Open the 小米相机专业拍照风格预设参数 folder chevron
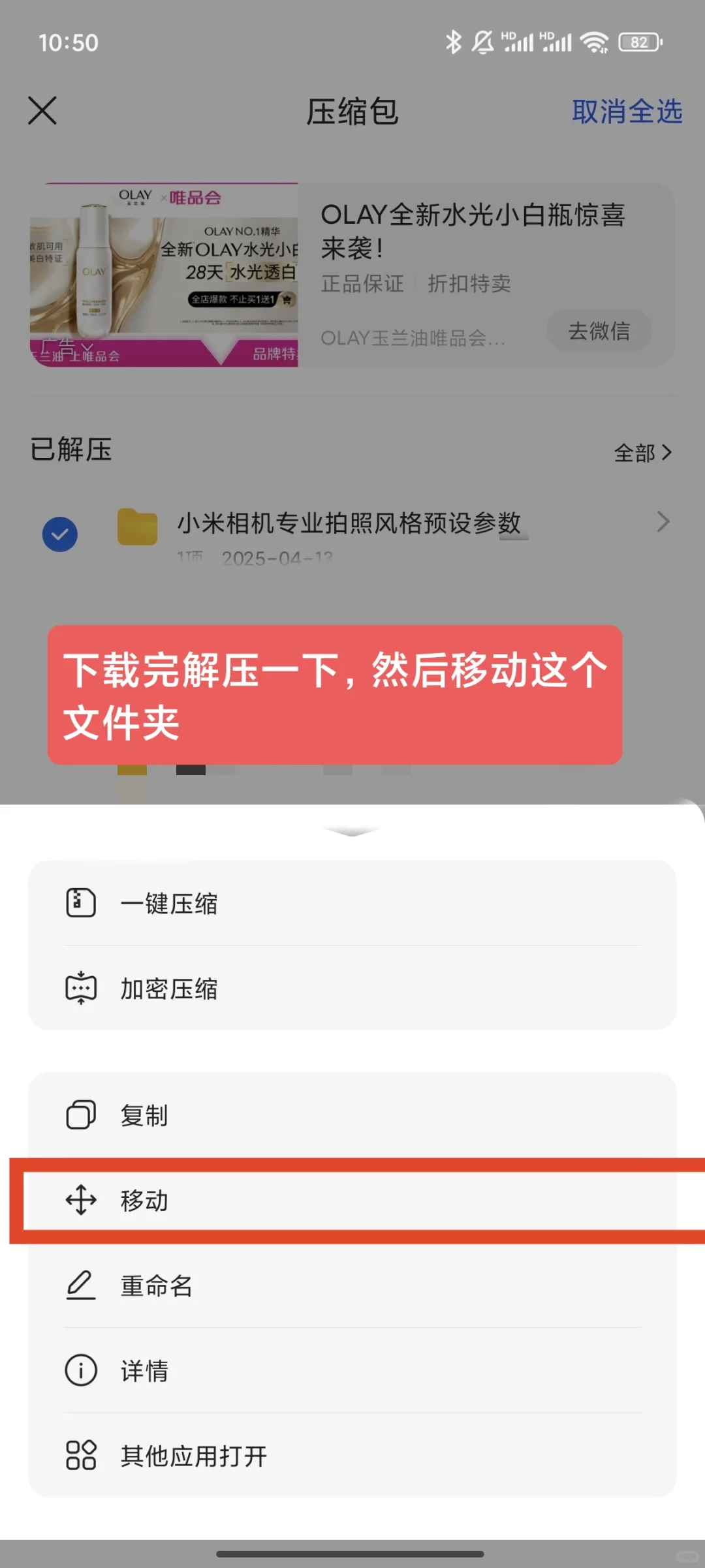This screenshot has height=1568, width=705. click(x=663, y=522)
